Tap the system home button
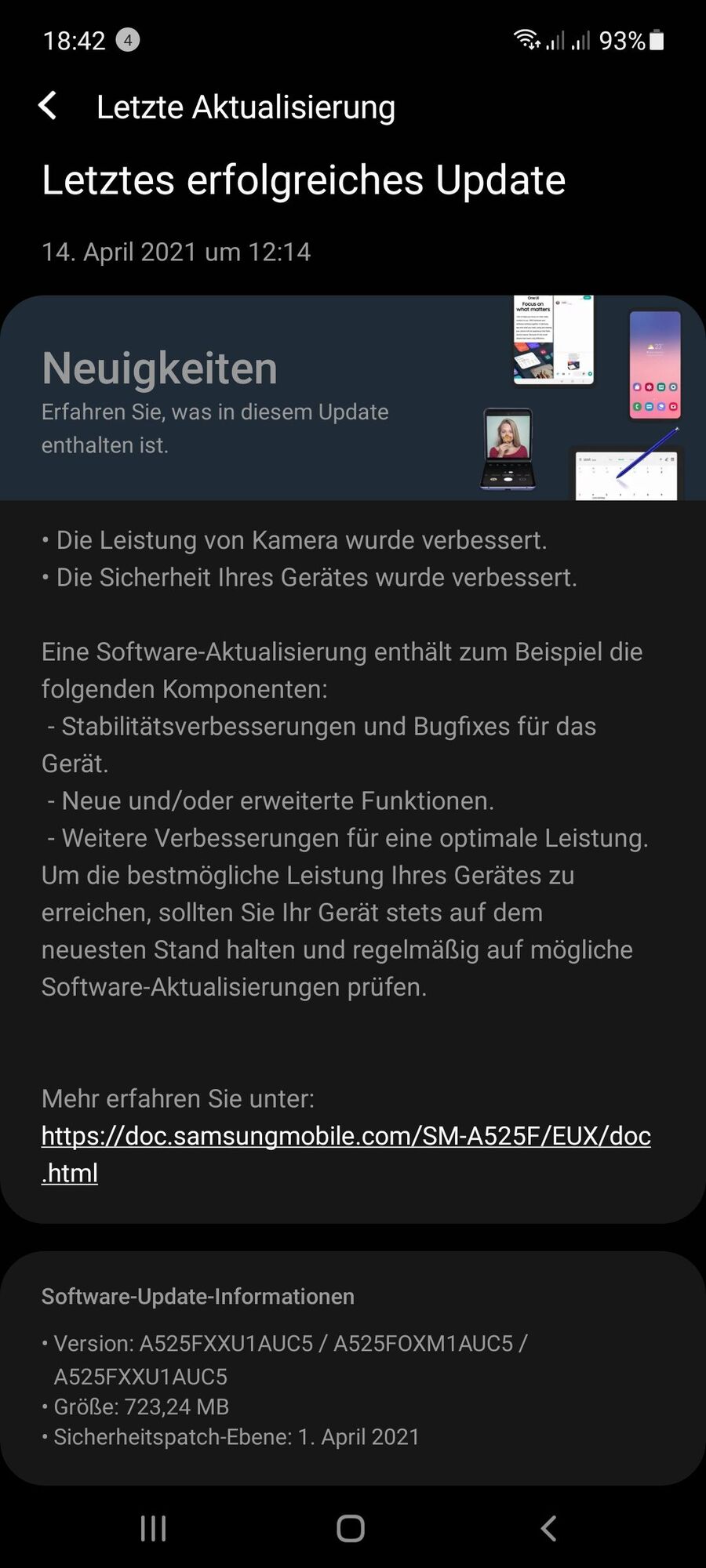Viewport: 706px width, 1568px height. pos(351,1528)
